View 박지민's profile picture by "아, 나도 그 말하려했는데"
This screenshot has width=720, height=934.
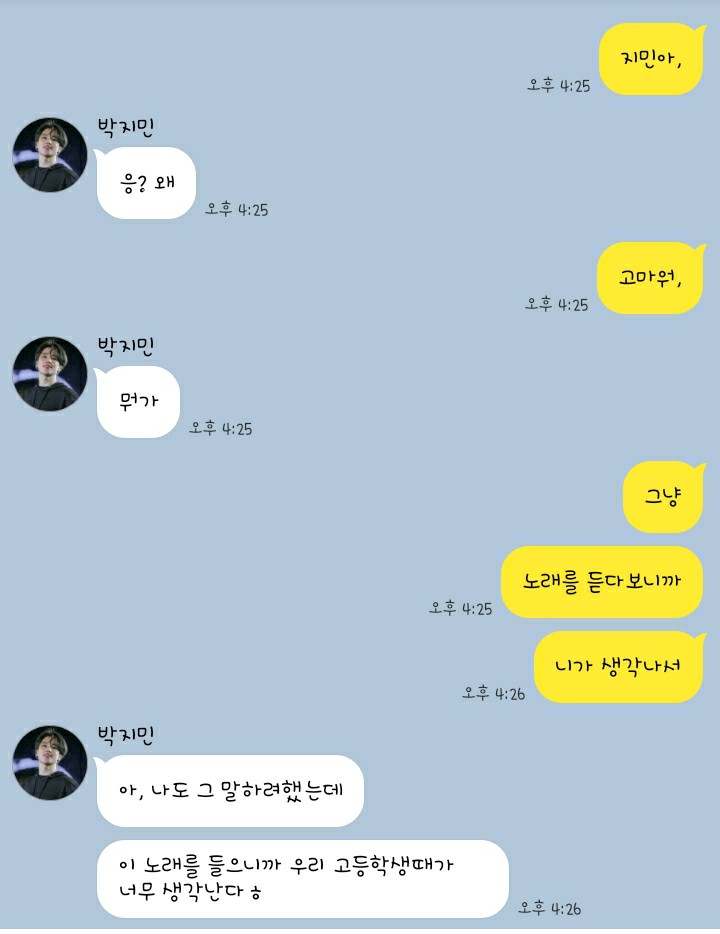50,763
